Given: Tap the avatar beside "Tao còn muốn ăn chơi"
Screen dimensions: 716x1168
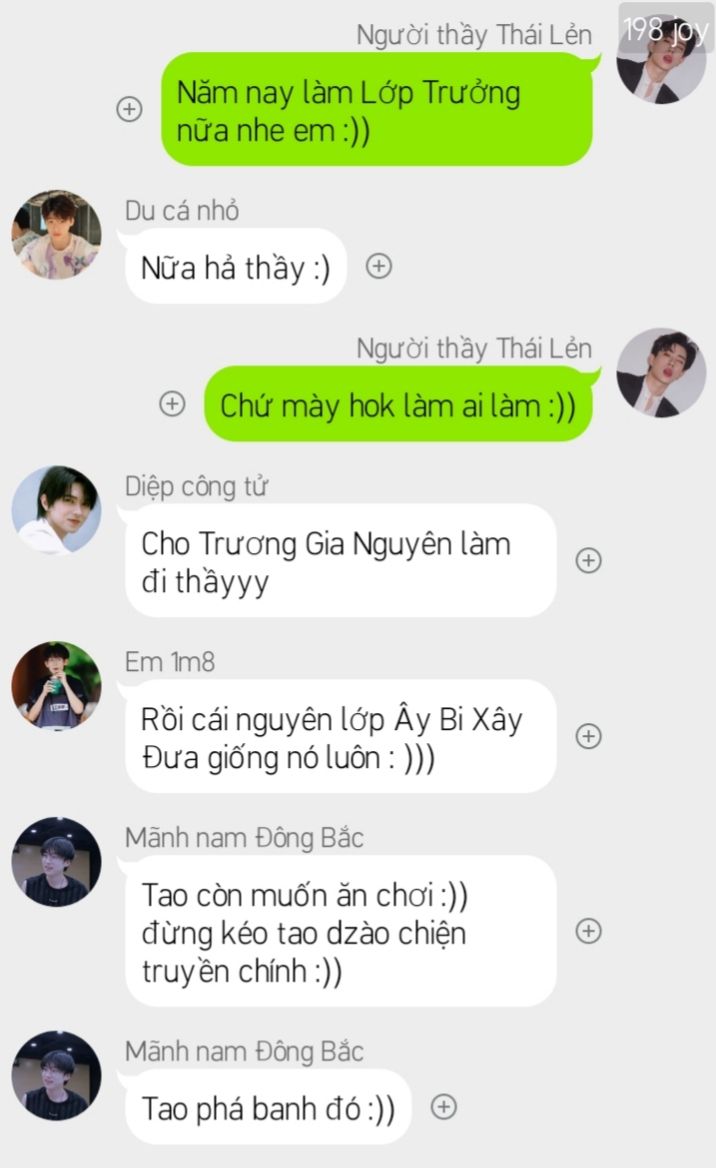Looking at the screenshot, I should pos(56,862).
